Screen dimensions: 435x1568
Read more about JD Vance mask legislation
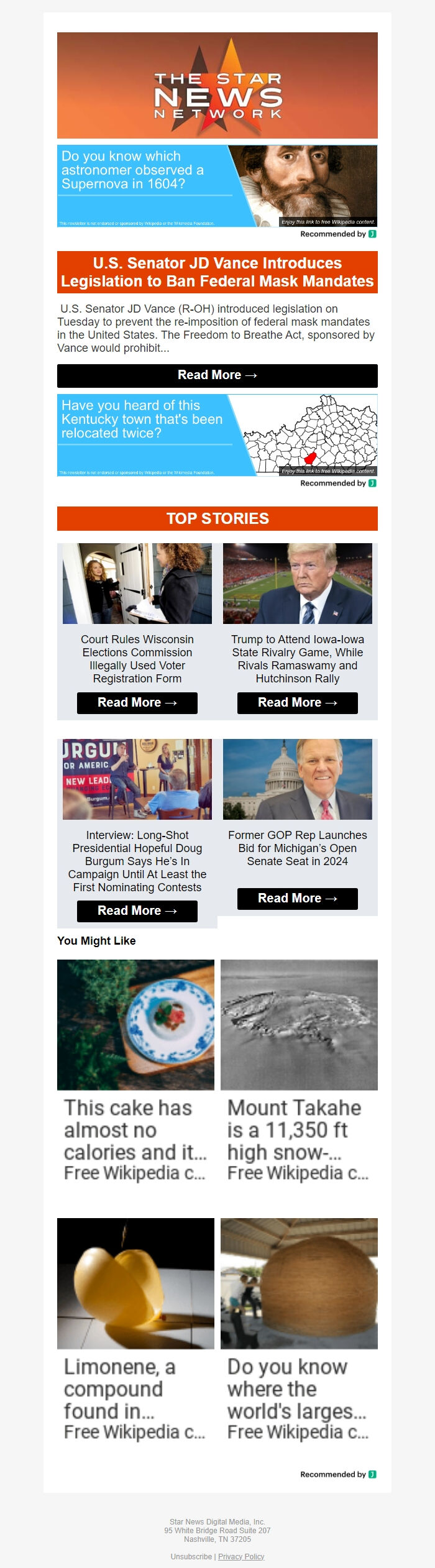click(217, 375)
